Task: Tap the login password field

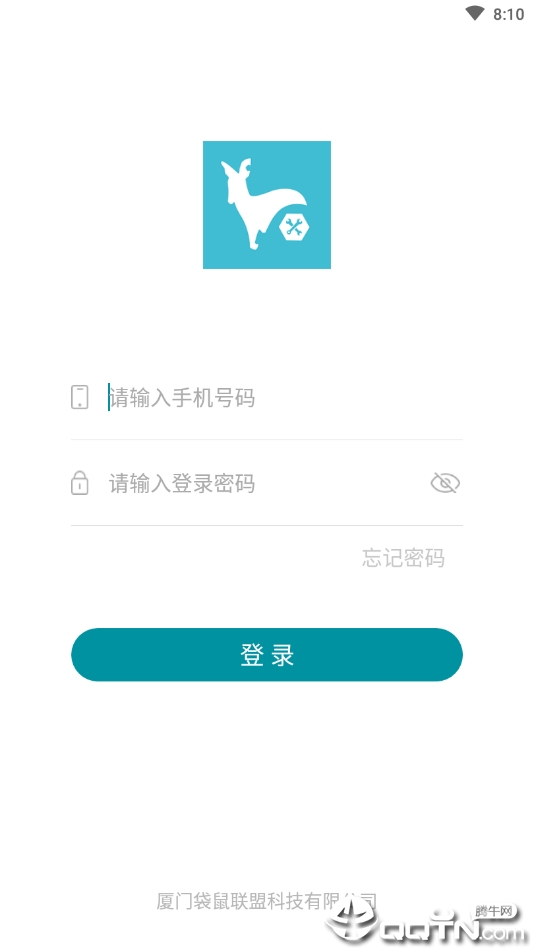Action: (x=266, y=484)
